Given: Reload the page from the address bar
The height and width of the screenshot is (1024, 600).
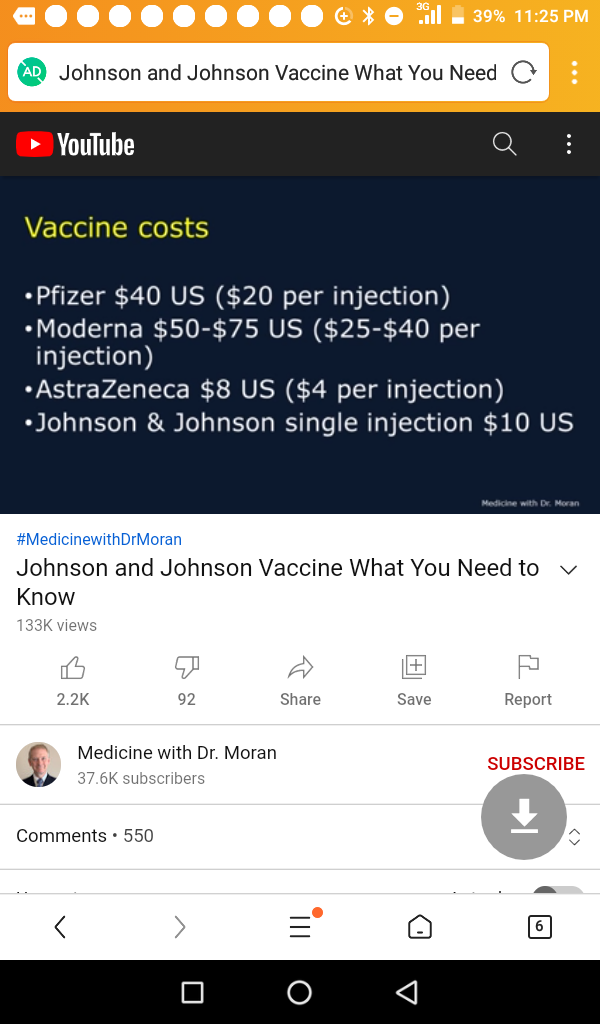Looking at the screenshot, I should click(523, 72).
